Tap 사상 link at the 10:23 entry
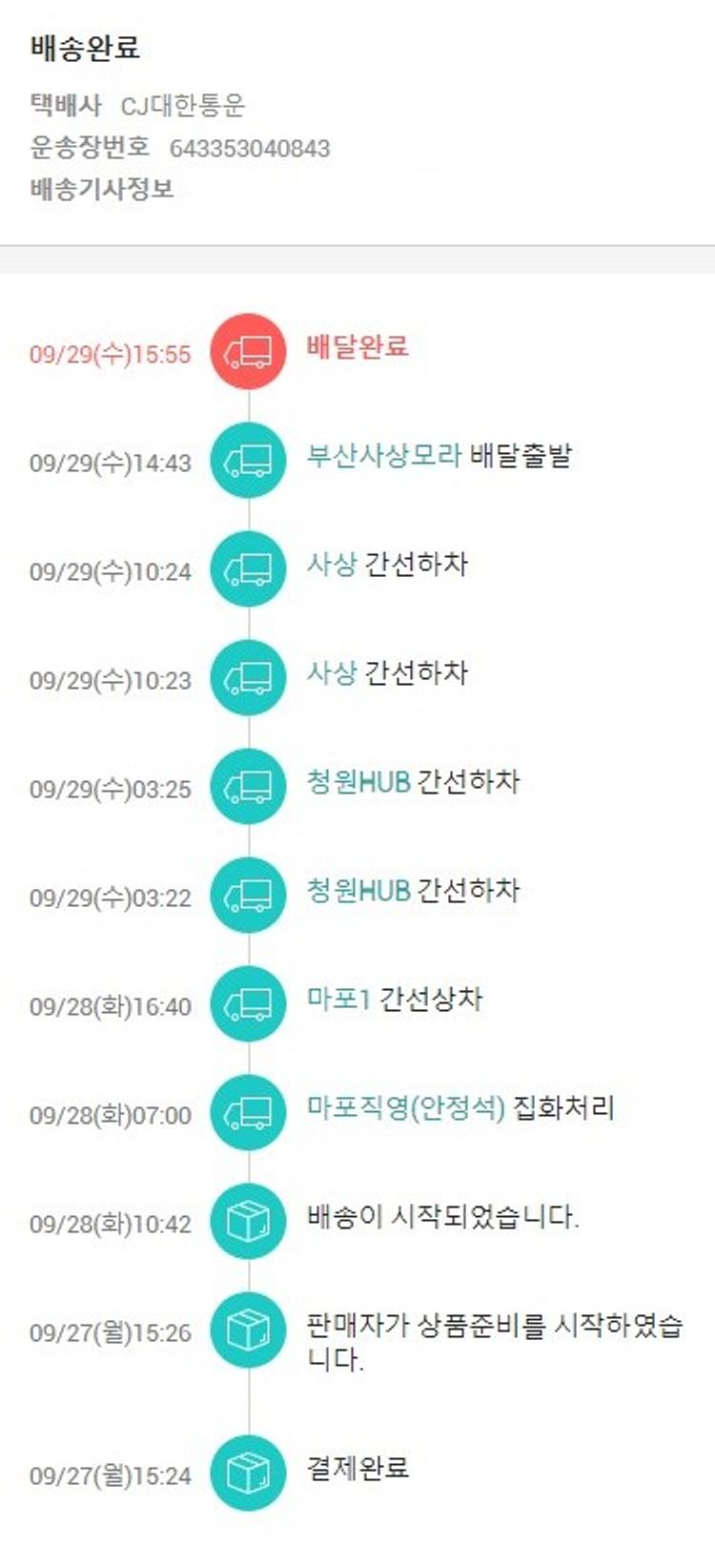The image size is (715, 1568). coord(331,673)
